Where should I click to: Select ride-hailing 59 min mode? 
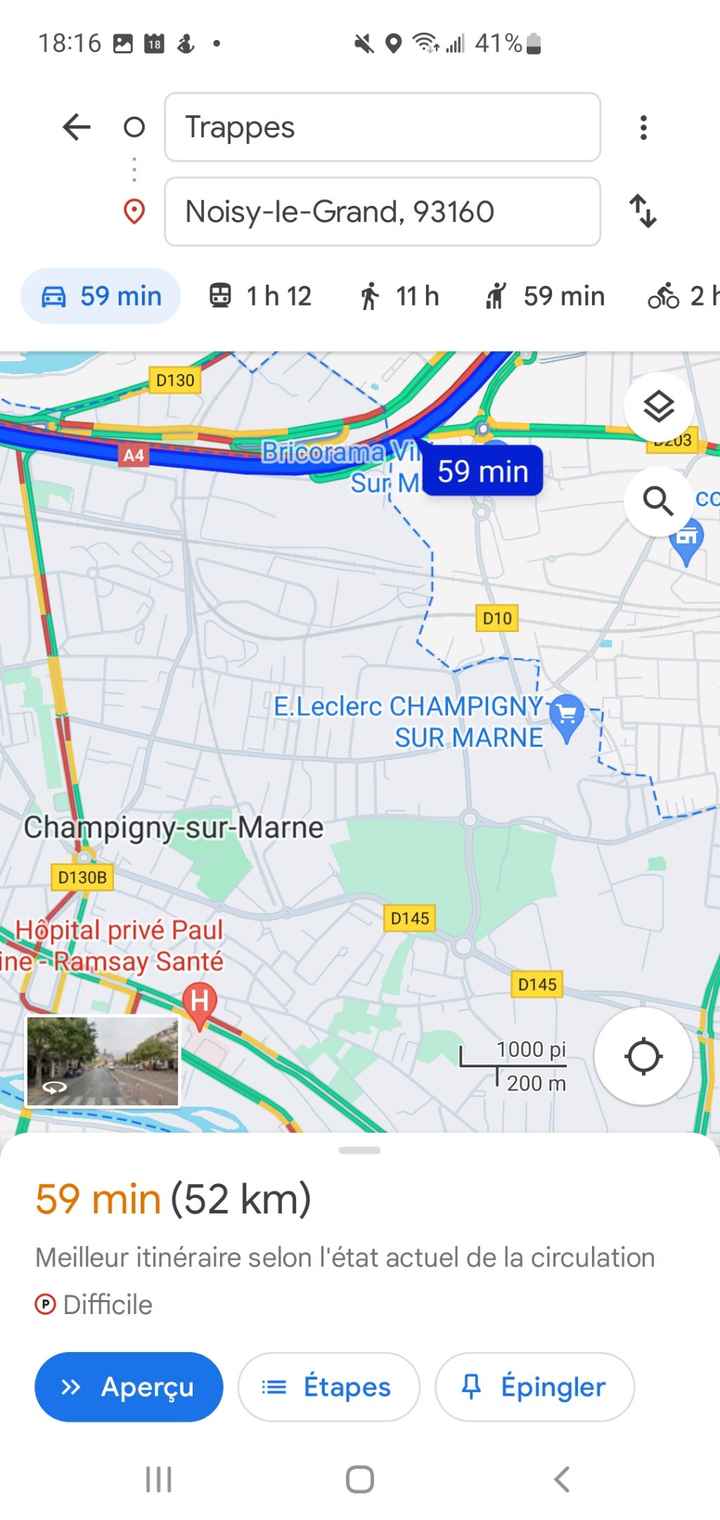(x=545, y=296)
